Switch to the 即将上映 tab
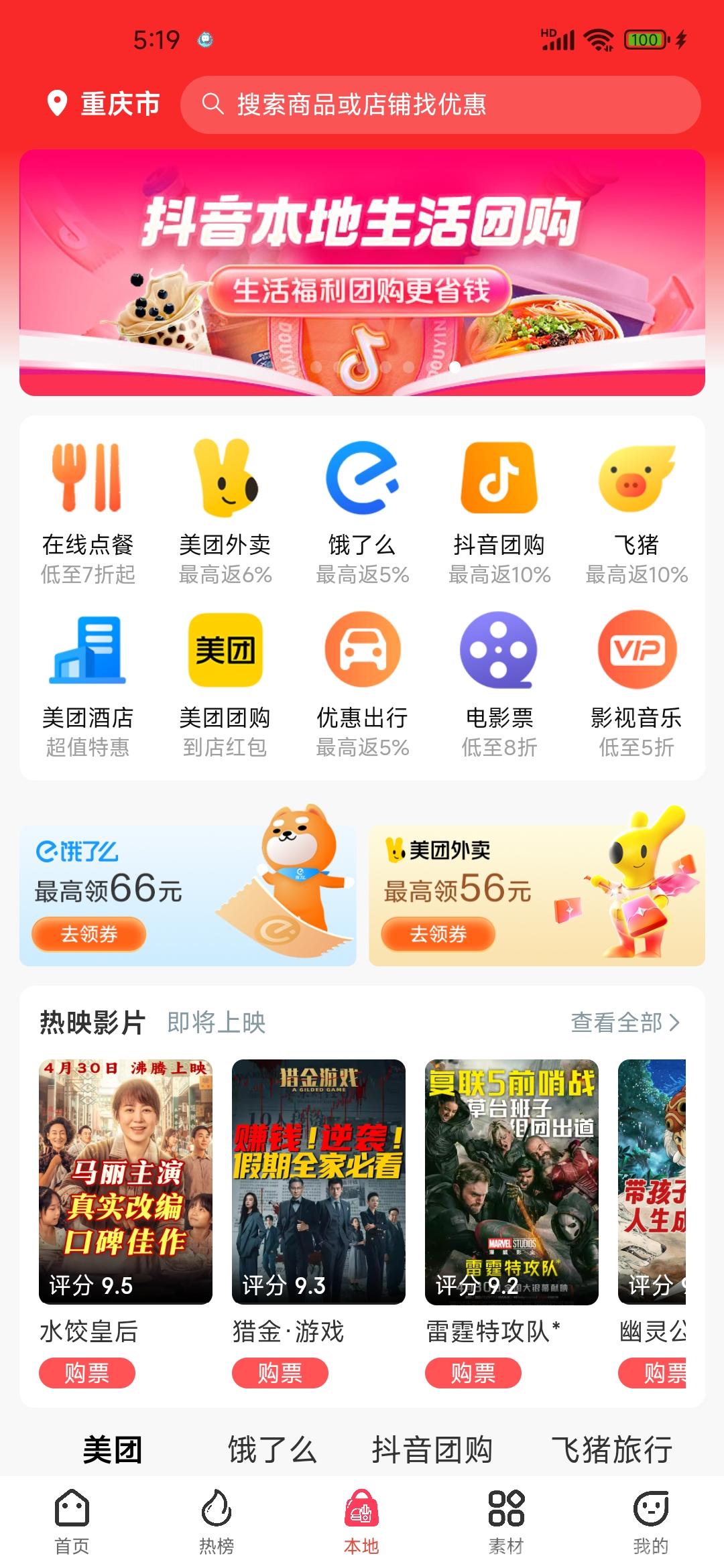 217,1023
